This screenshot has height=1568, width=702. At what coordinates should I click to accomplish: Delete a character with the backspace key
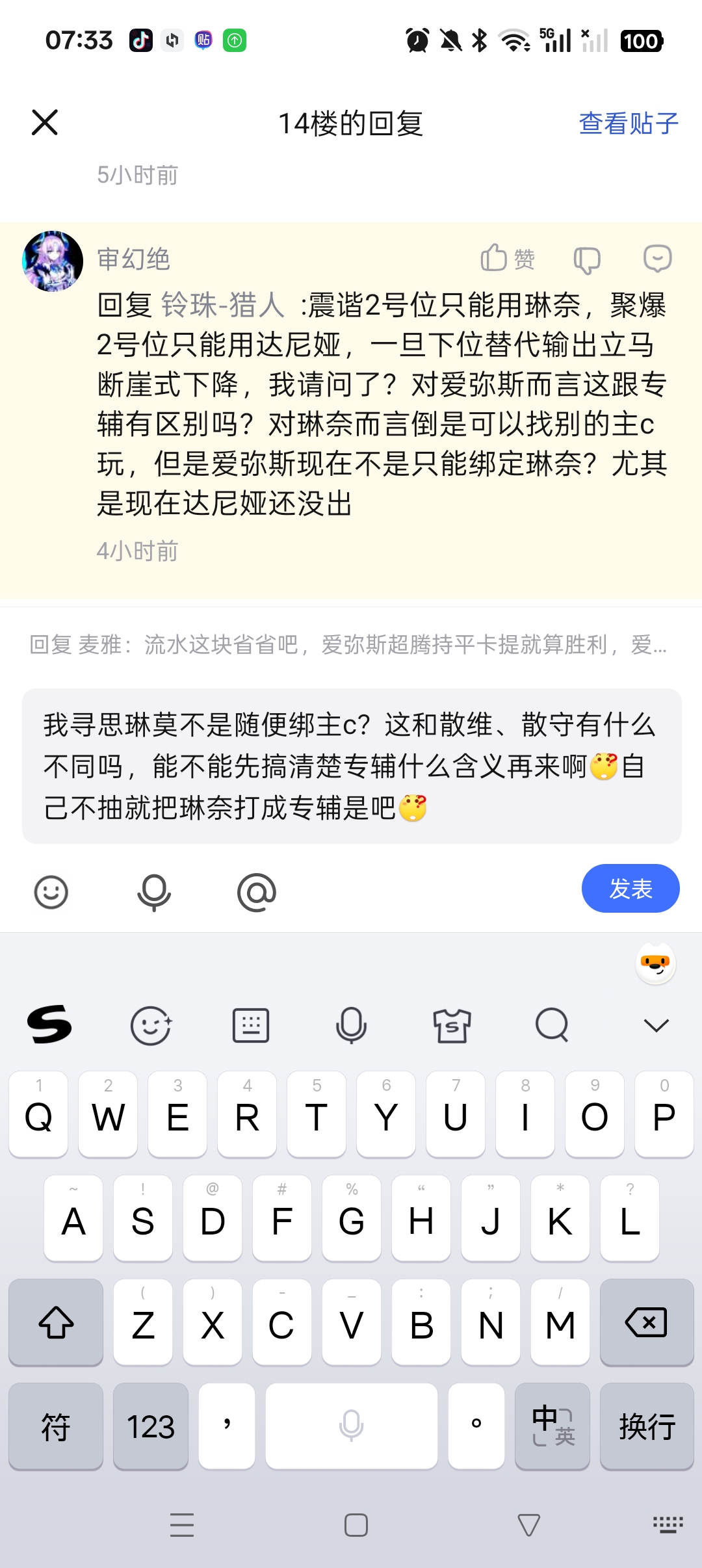[x=646, y=1322]
